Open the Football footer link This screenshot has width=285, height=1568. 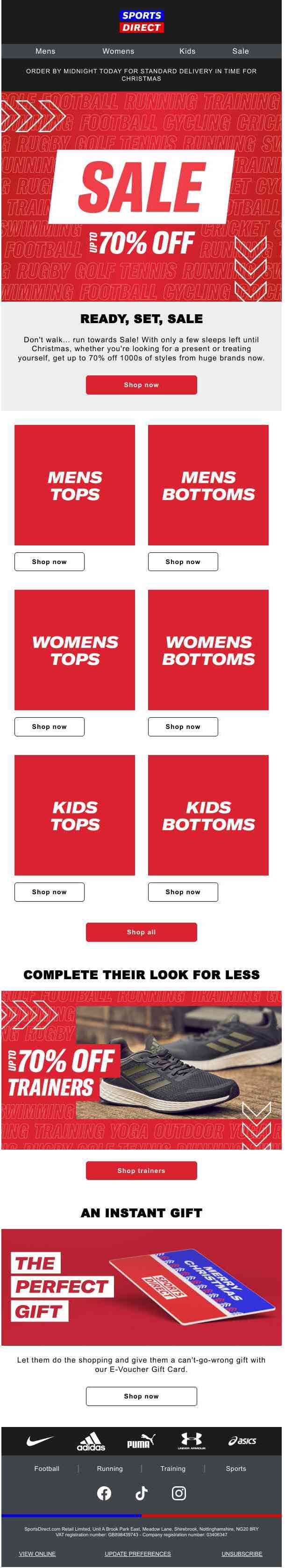(x=47, y=1469)
